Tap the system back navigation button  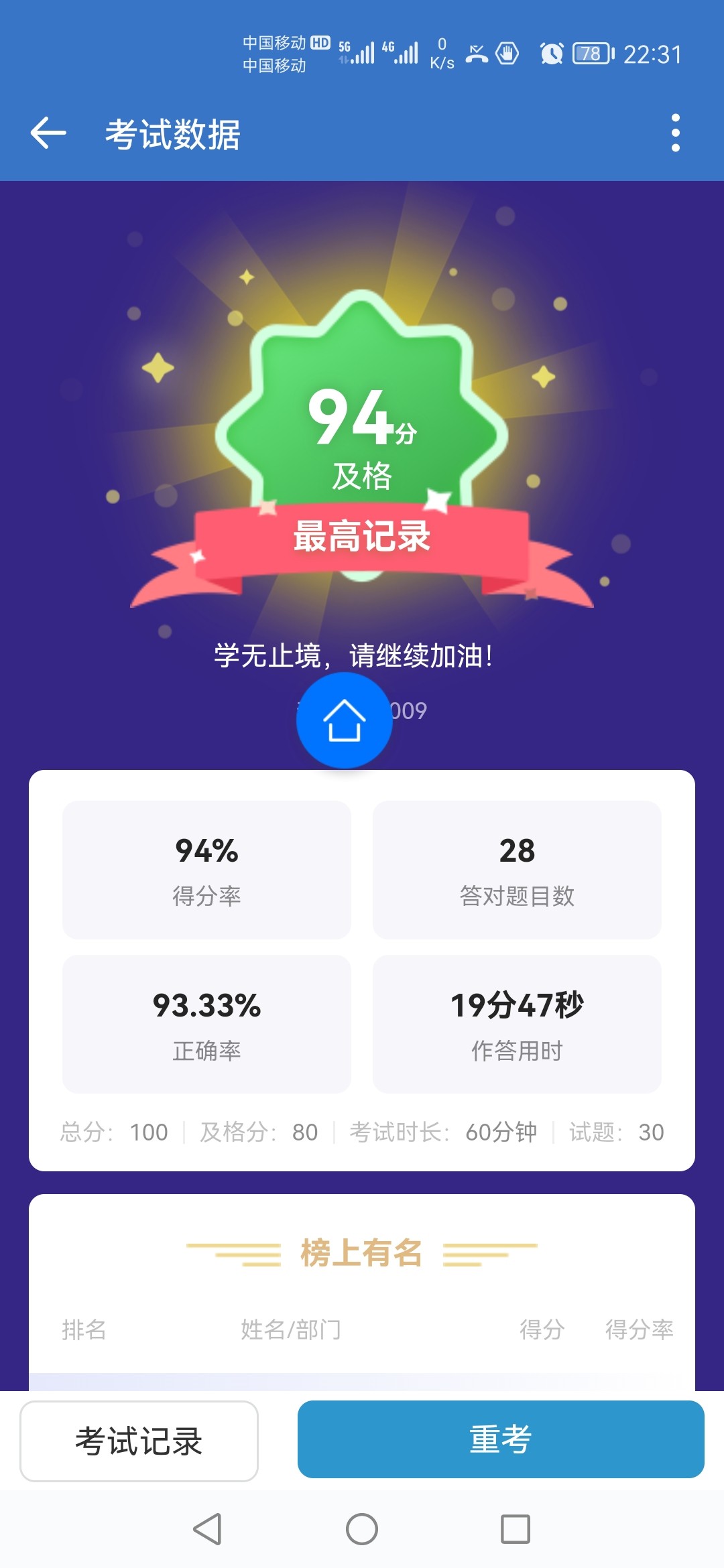pos(207,1529)
